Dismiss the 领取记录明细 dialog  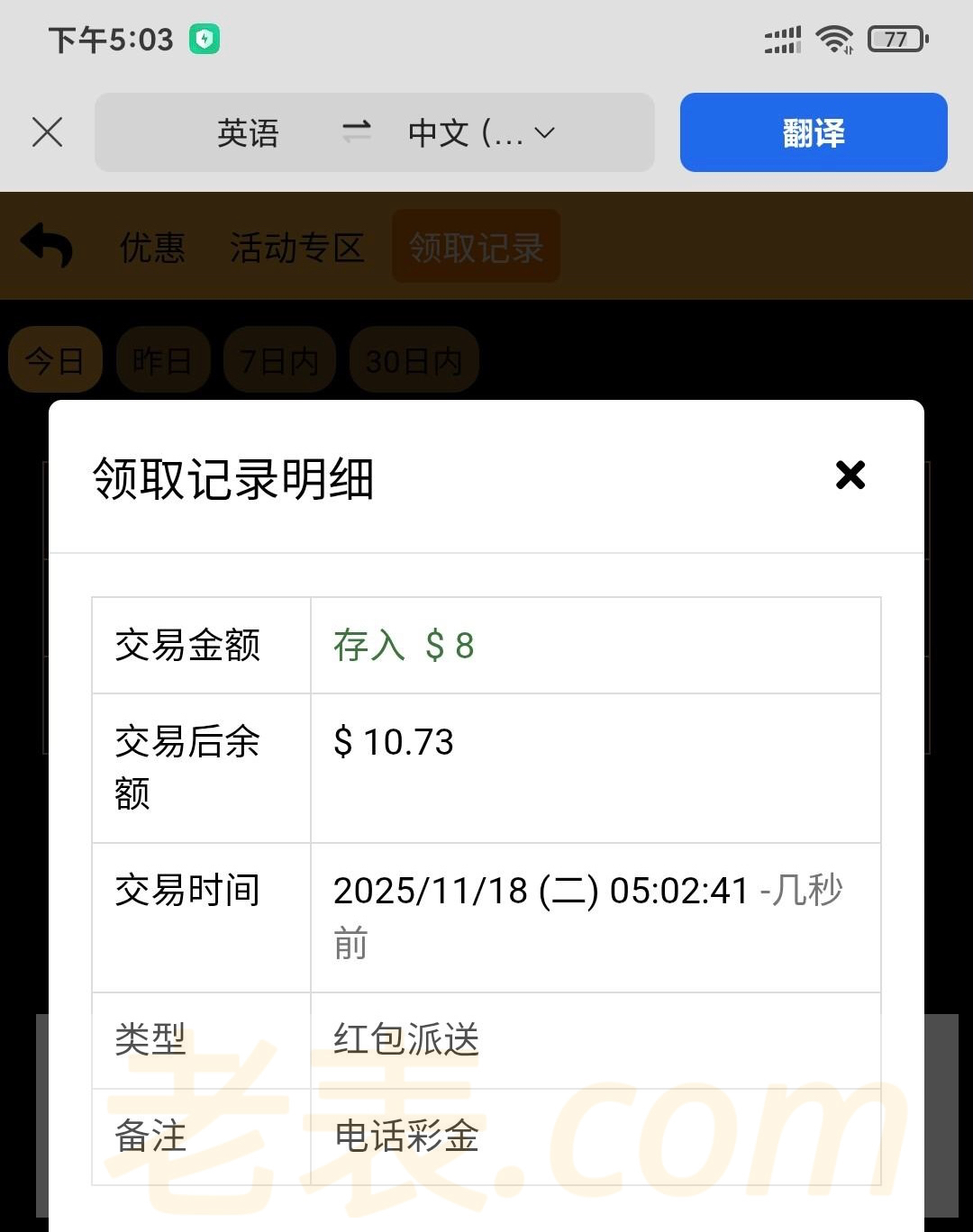pos(850,475)
